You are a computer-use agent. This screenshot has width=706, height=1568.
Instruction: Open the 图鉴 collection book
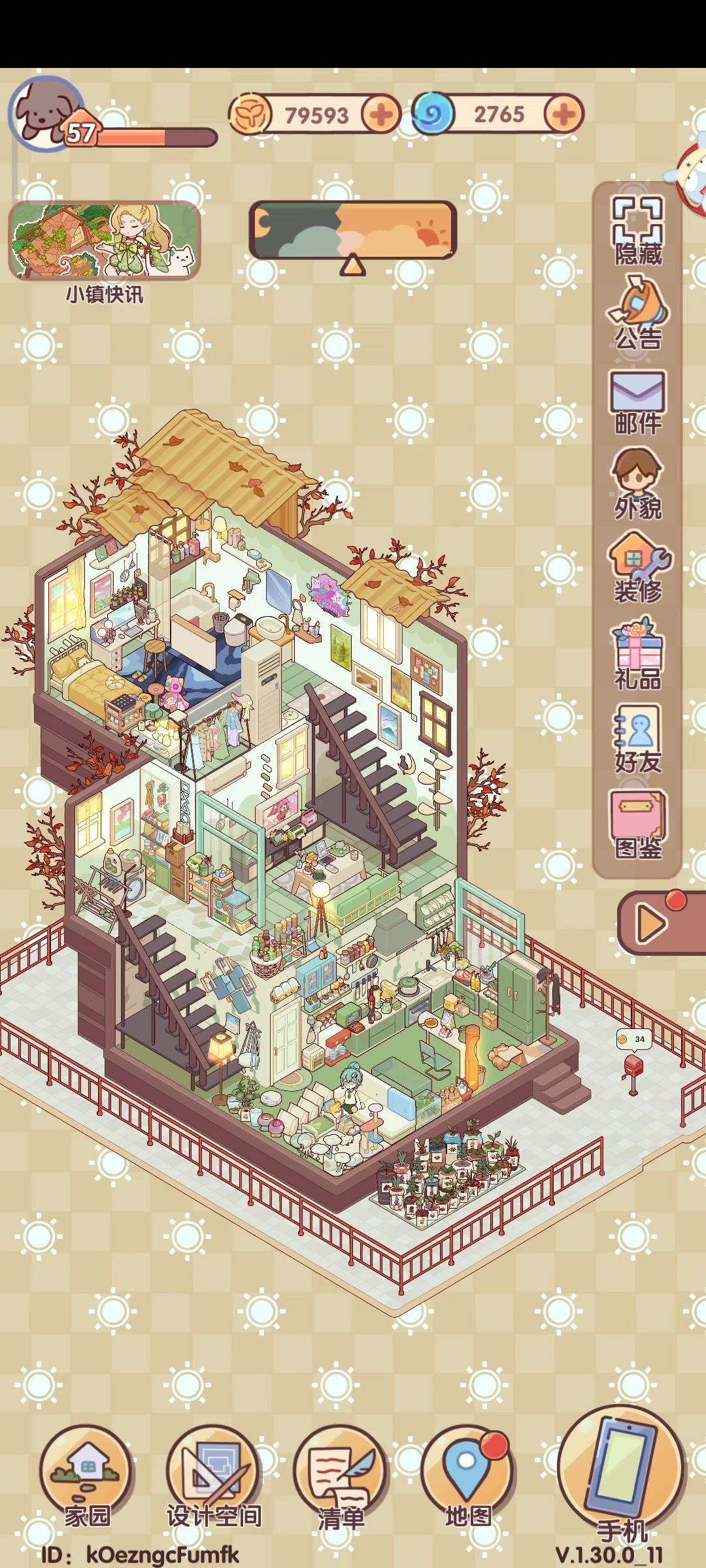coord(637,825)
